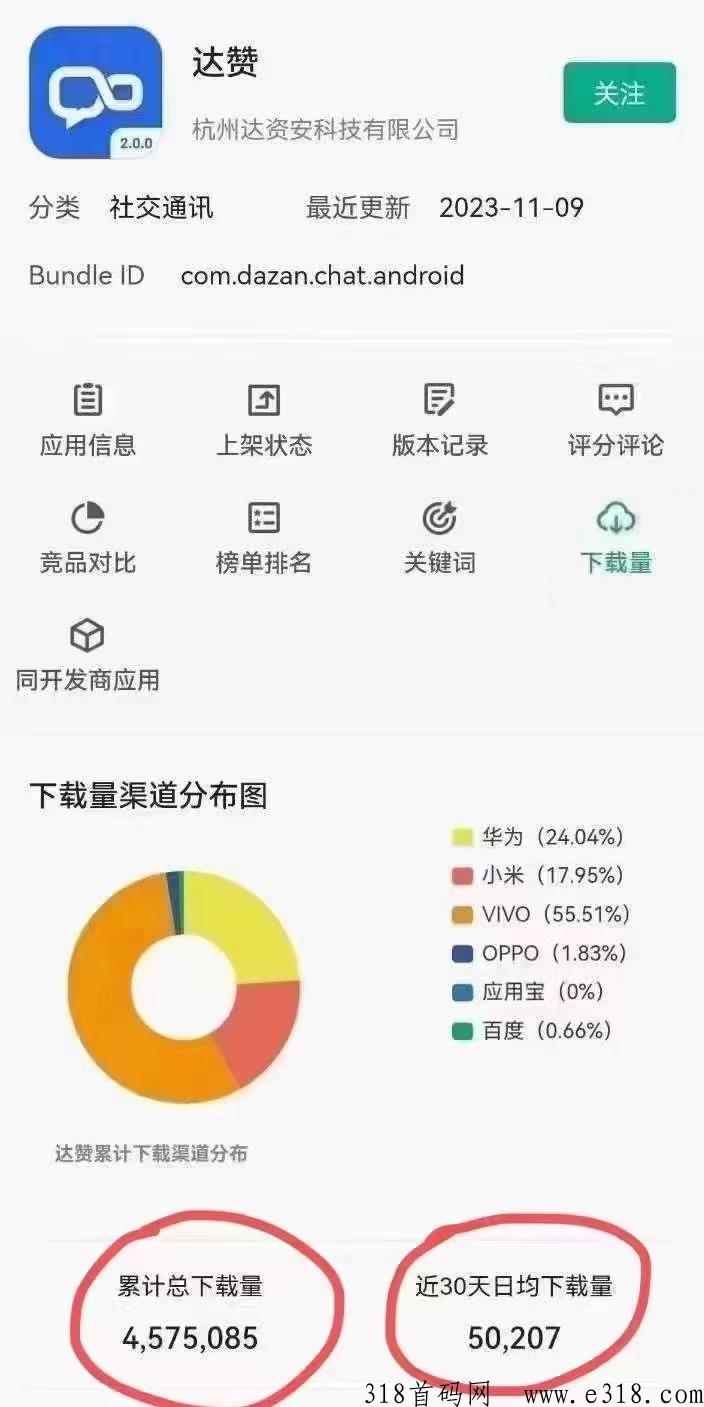
Task: View 同开发商应用 same developer apps
Action: 88,656
